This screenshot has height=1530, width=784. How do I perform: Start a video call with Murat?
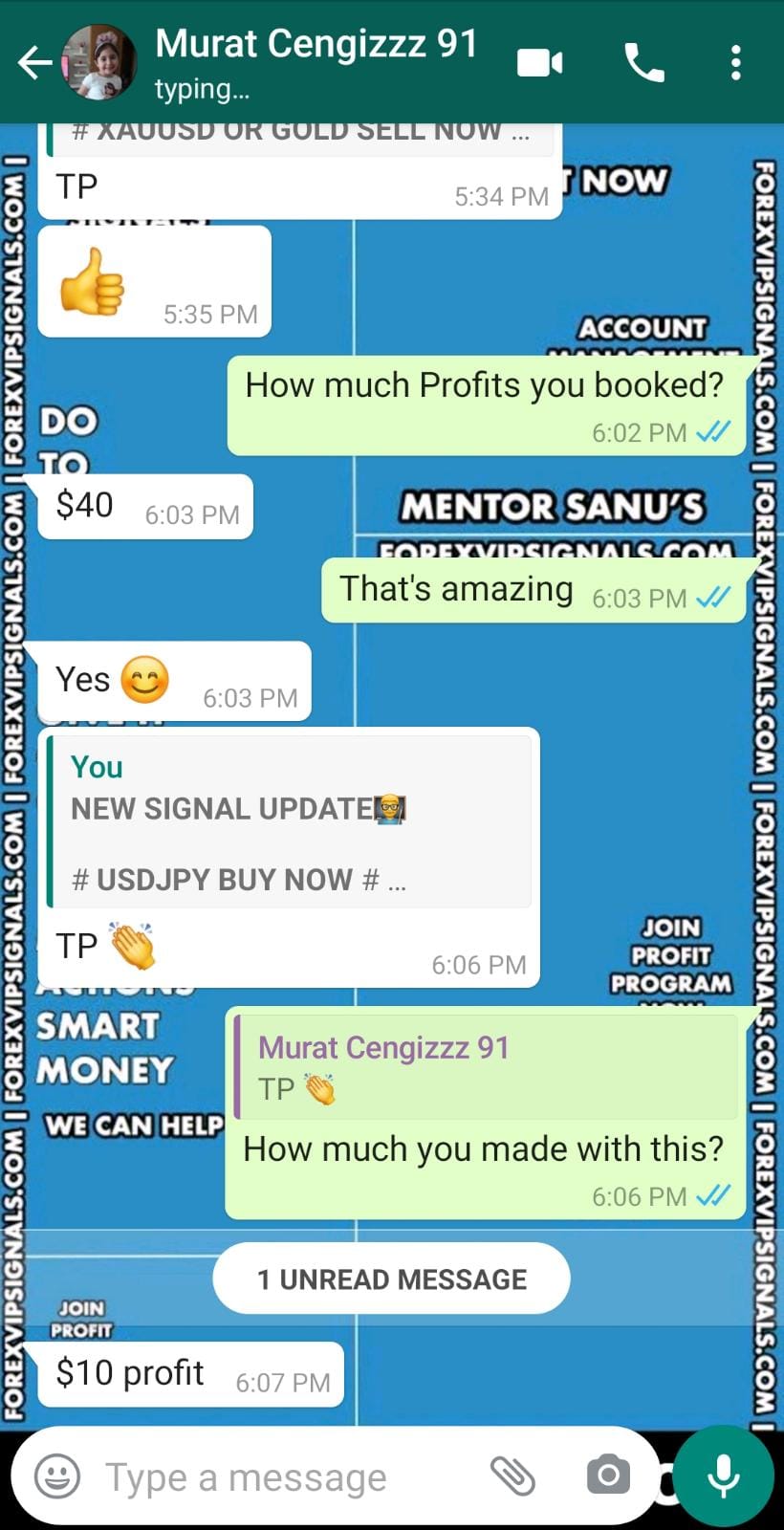[539, 63]
